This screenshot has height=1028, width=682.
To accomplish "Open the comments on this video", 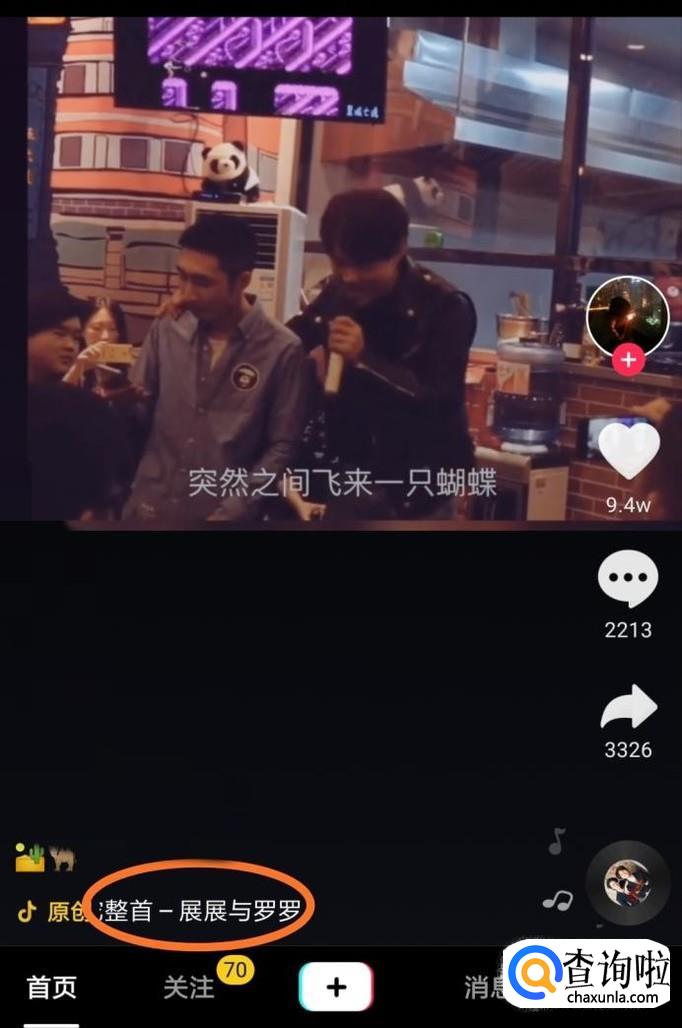I will click(628, 579).
